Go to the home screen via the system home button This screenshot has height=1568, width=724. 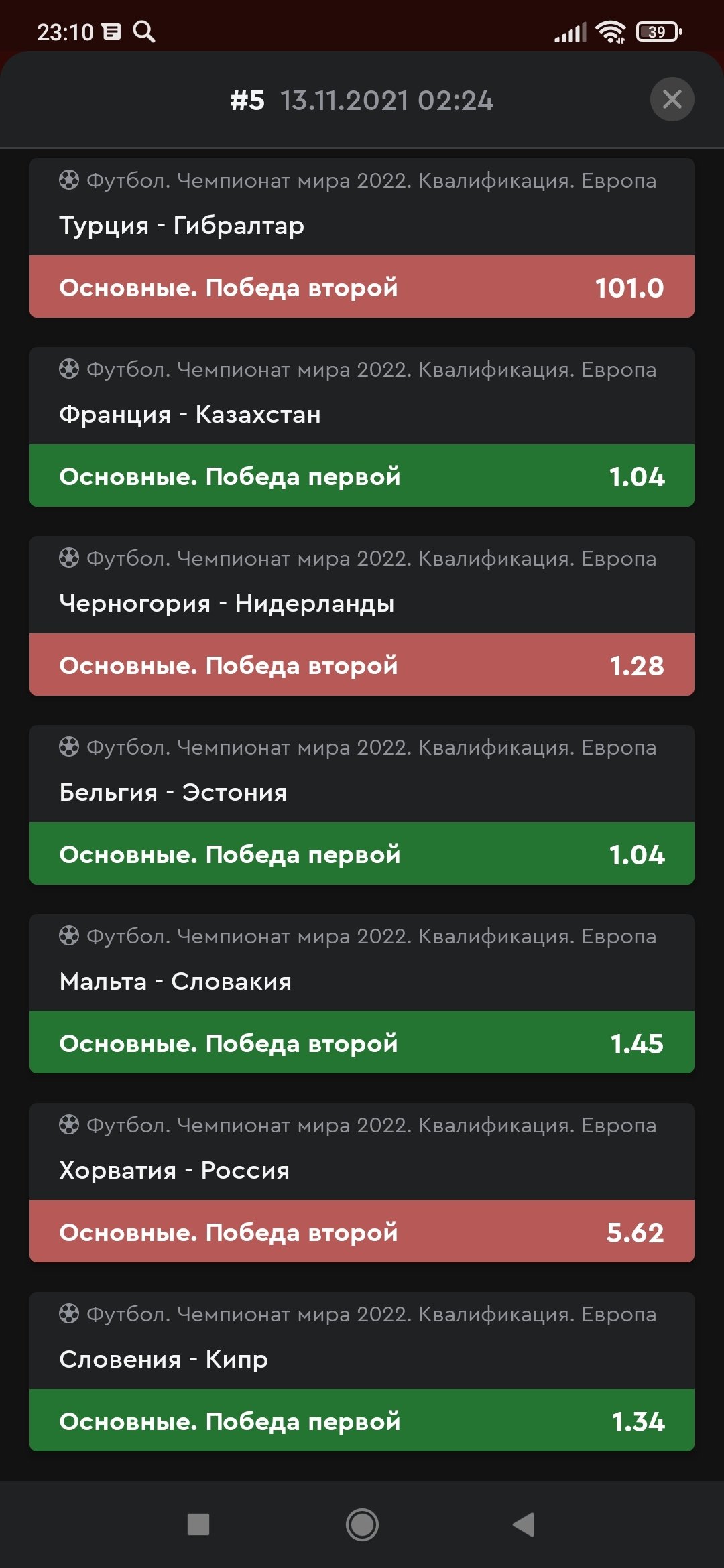click(x=362, y=1524)
